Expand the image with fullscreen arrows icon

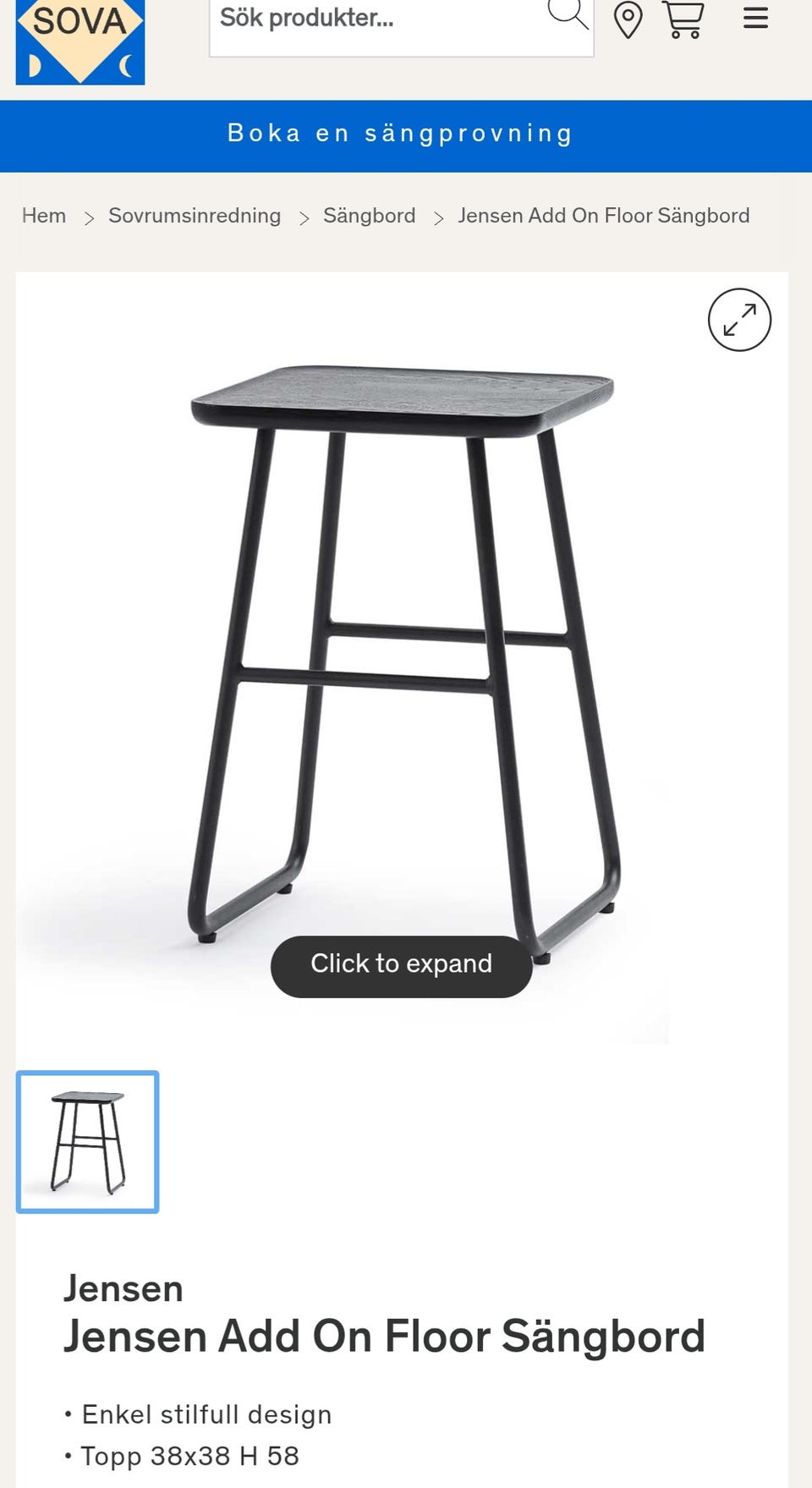tap(739, 320)
